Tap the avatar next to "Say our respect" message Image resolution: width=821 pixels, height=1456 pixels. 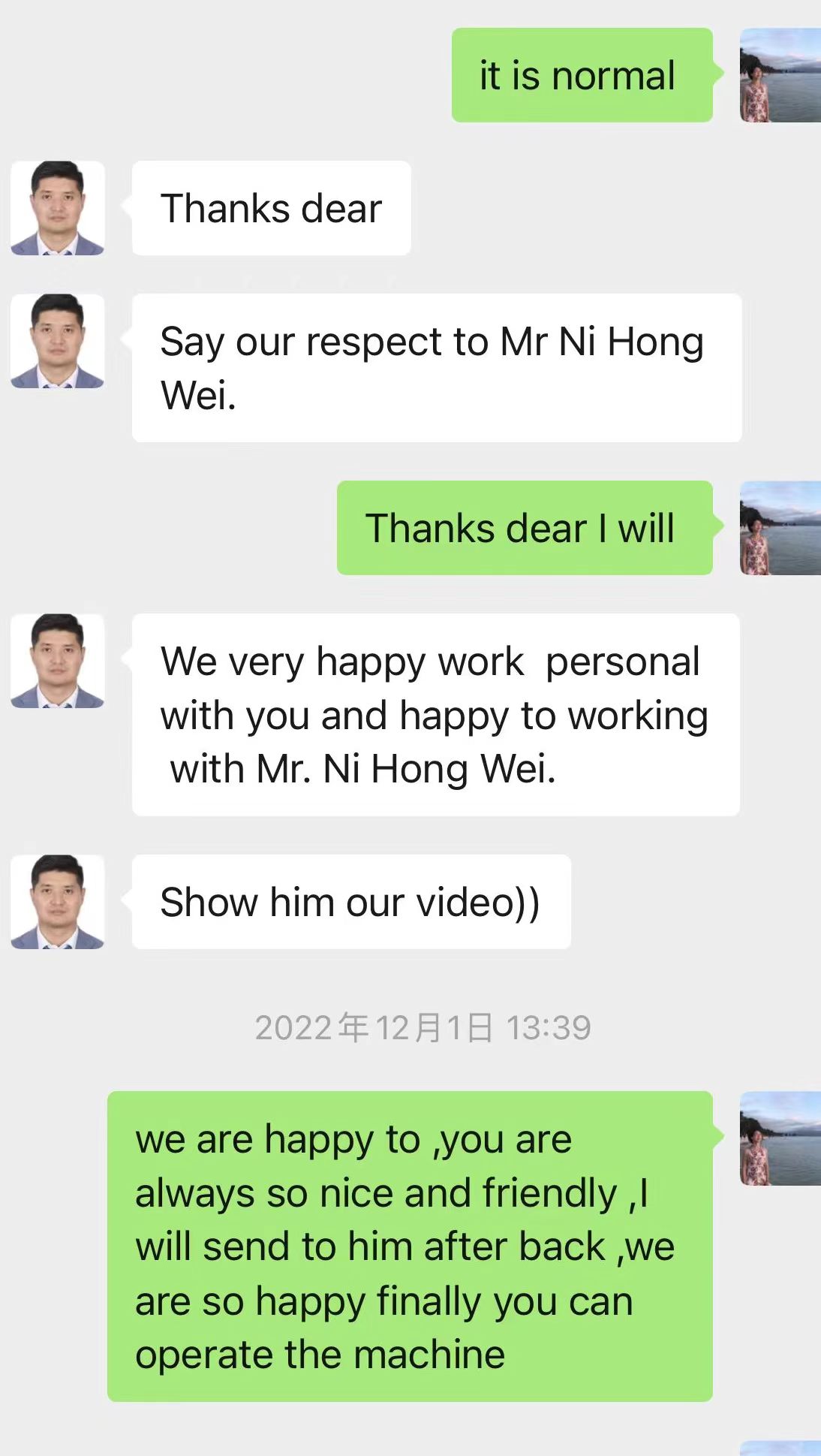click(58, 341)
